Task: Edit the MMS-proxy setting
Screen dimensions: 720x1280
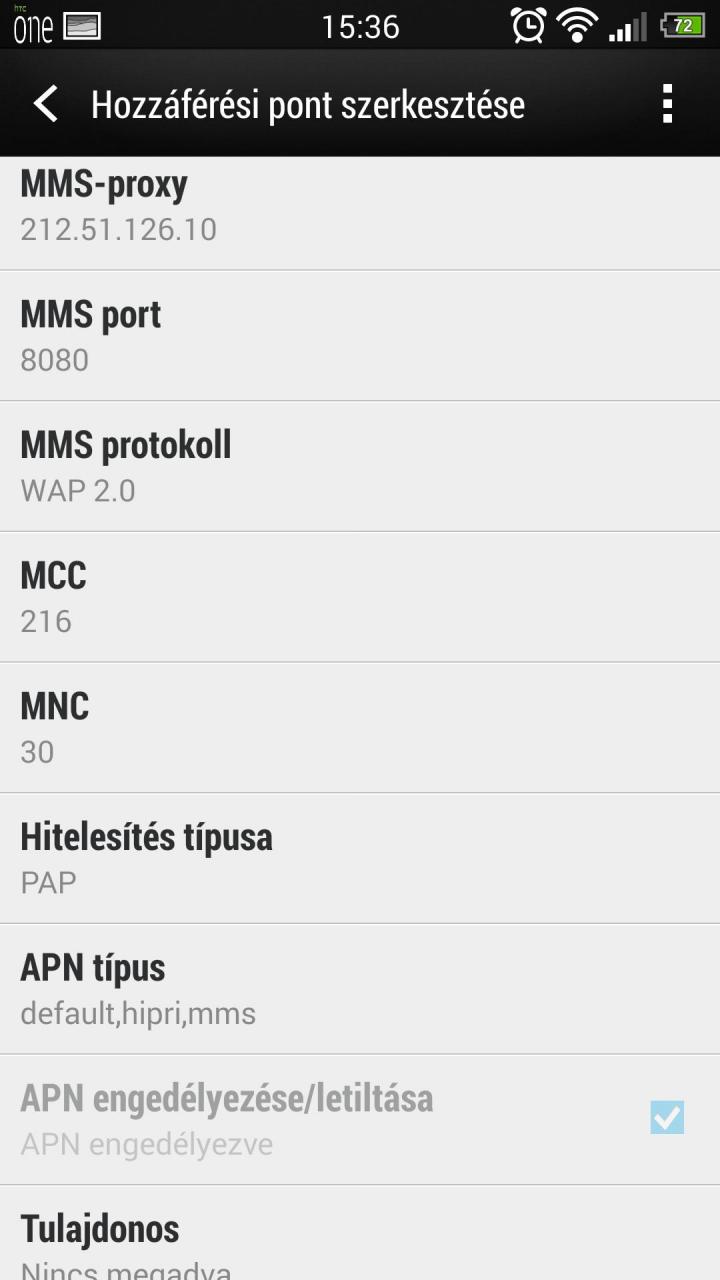Action: click(360, 213)
